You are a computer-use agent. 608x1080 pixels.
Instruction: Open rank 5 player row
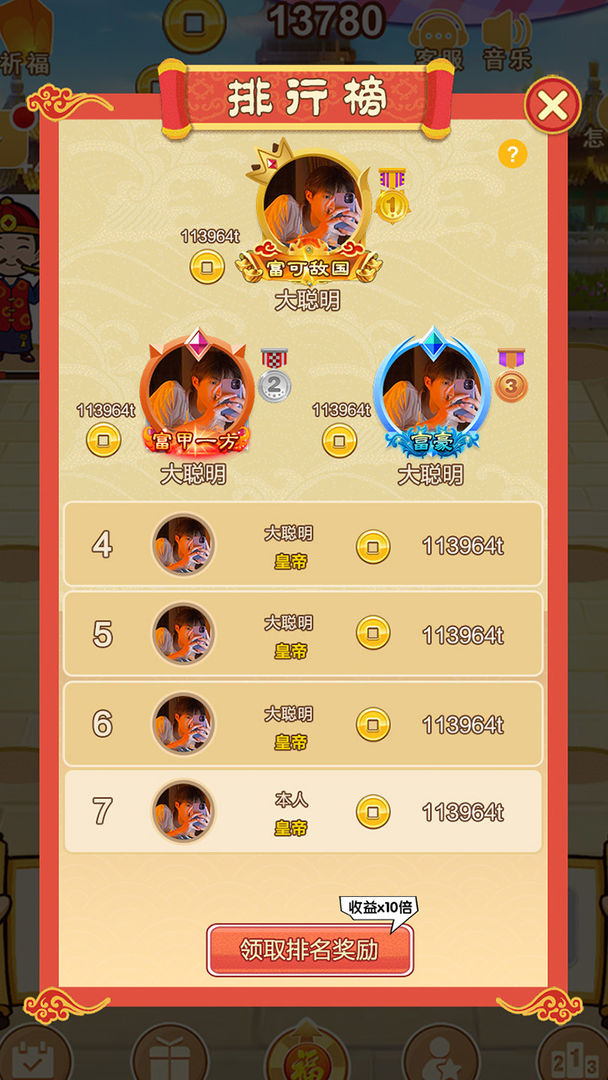tap(303, 634)
